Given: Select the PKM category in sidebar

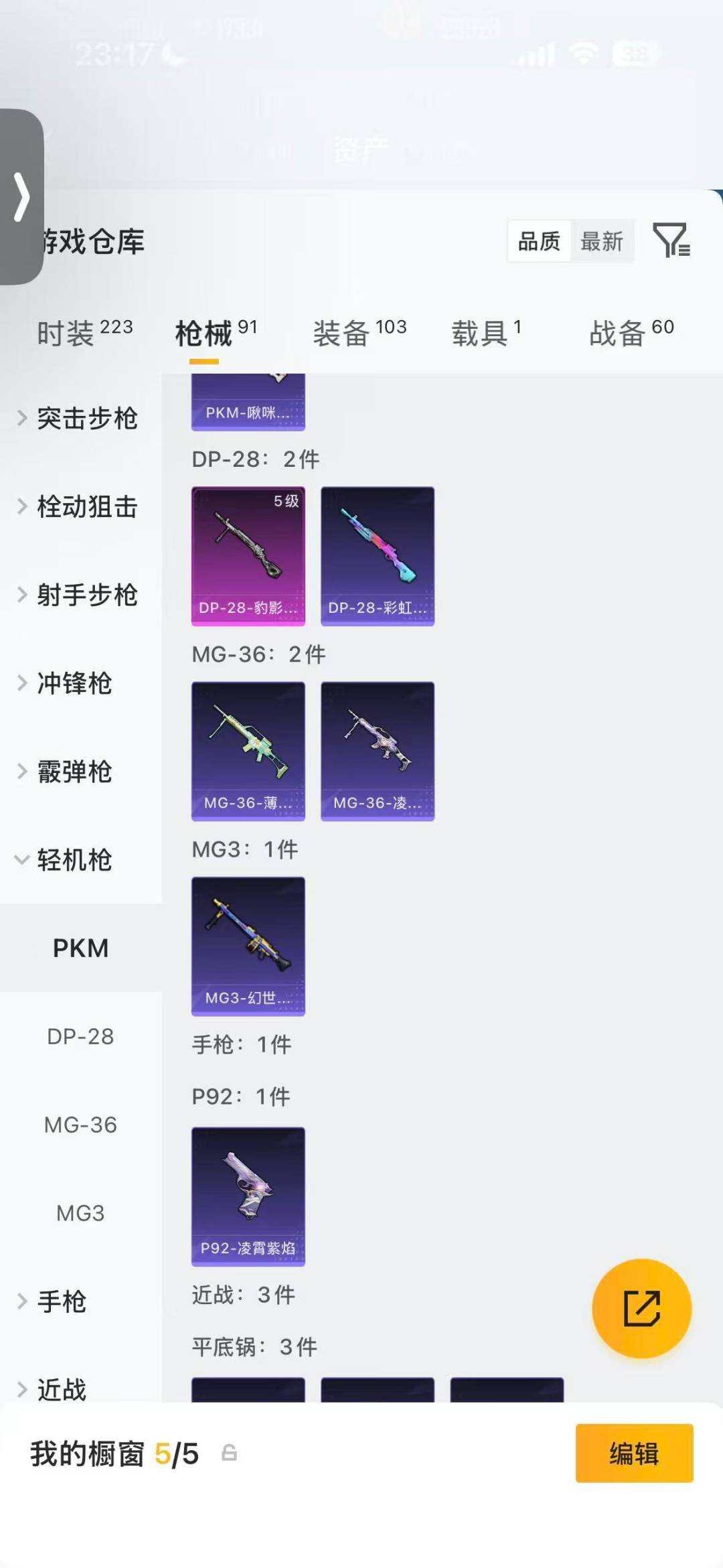Looking at the screenshot, I should [82, 948].
